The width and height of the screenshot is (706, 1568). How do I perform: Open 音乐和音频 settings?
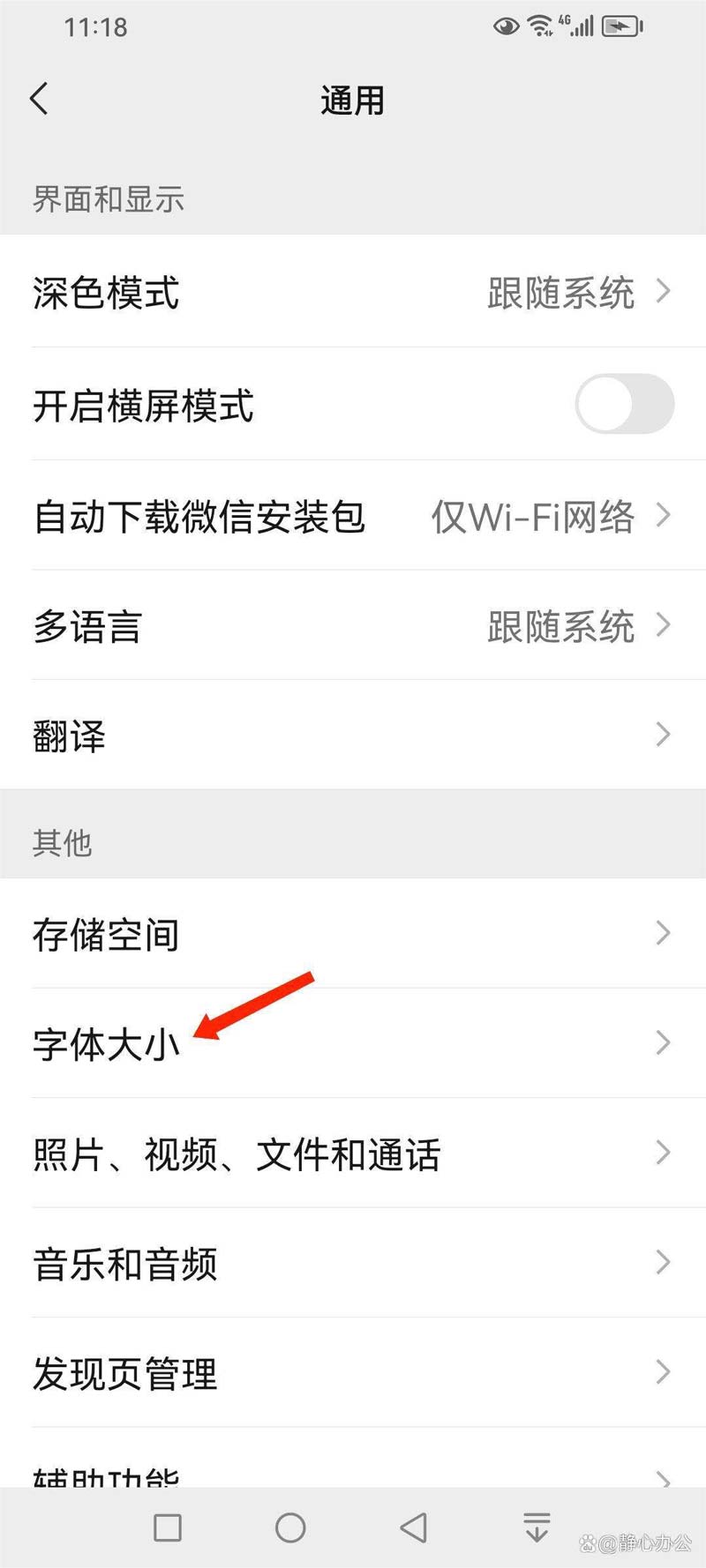pyautogui.click(x=353, y=1263)
